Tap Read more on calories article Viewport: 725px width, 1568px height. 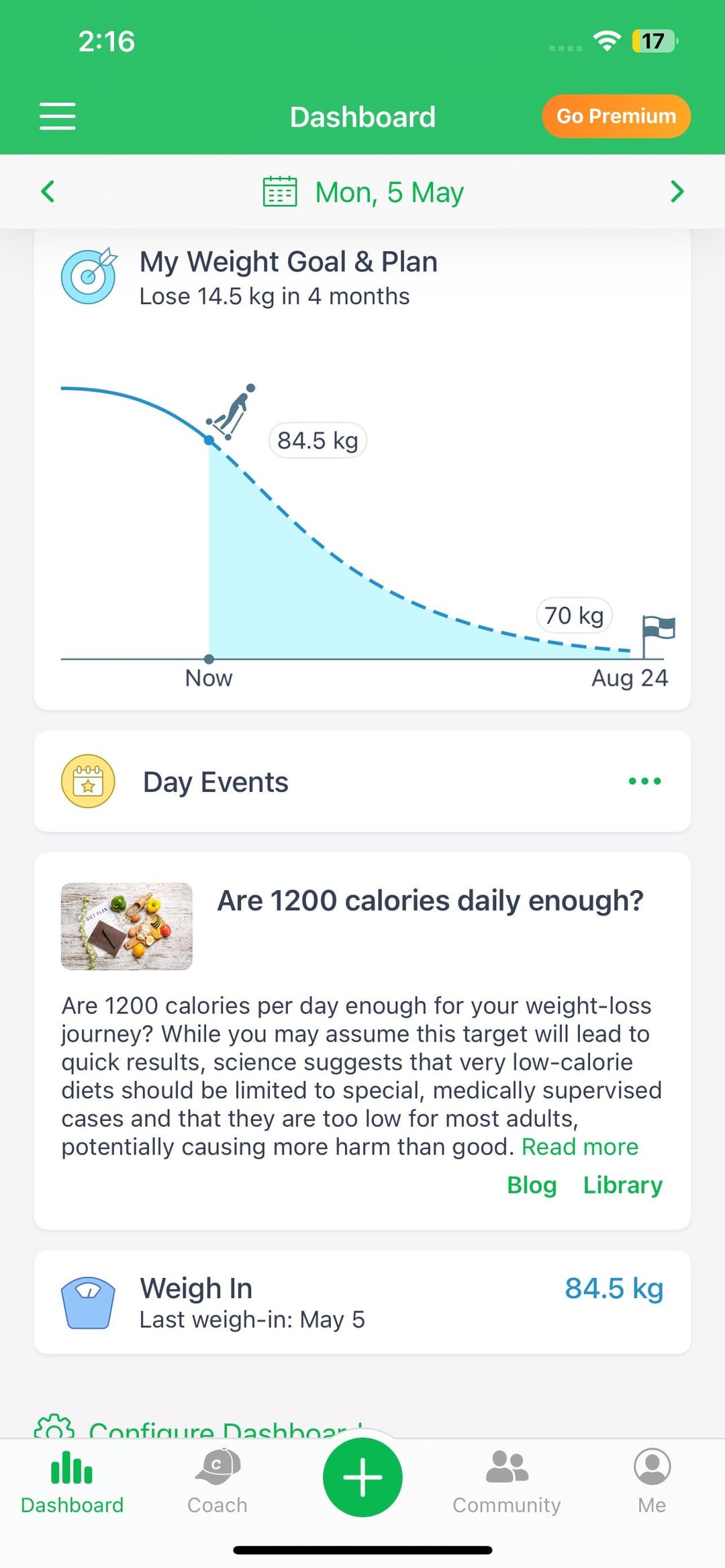pyautogui.click(x=580, y=1146)
